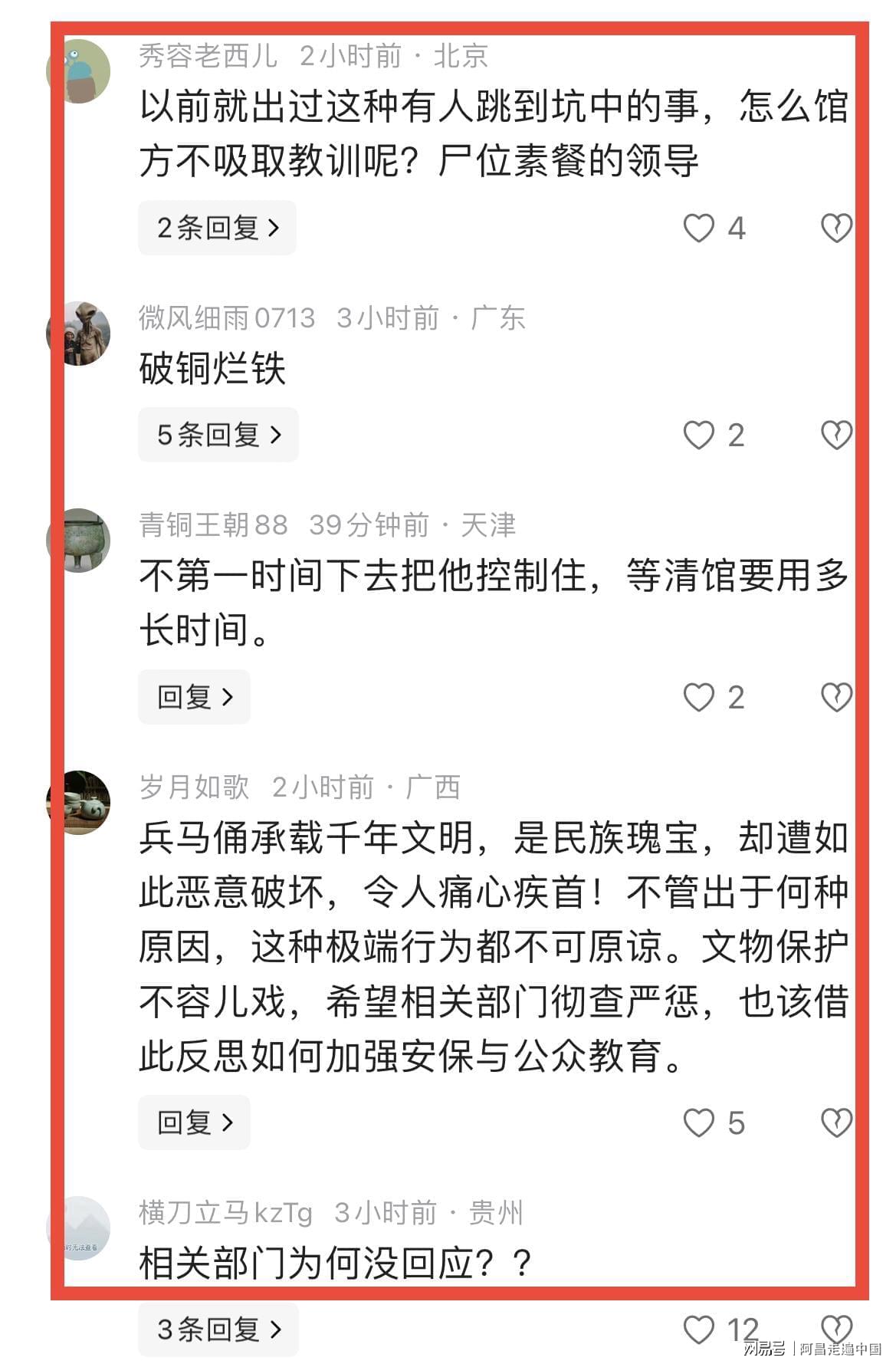The width and height of the screenshot is (896, 1364).
Task: Reply to 青铜王朝88's comment
Action: (x=194, y=697)
